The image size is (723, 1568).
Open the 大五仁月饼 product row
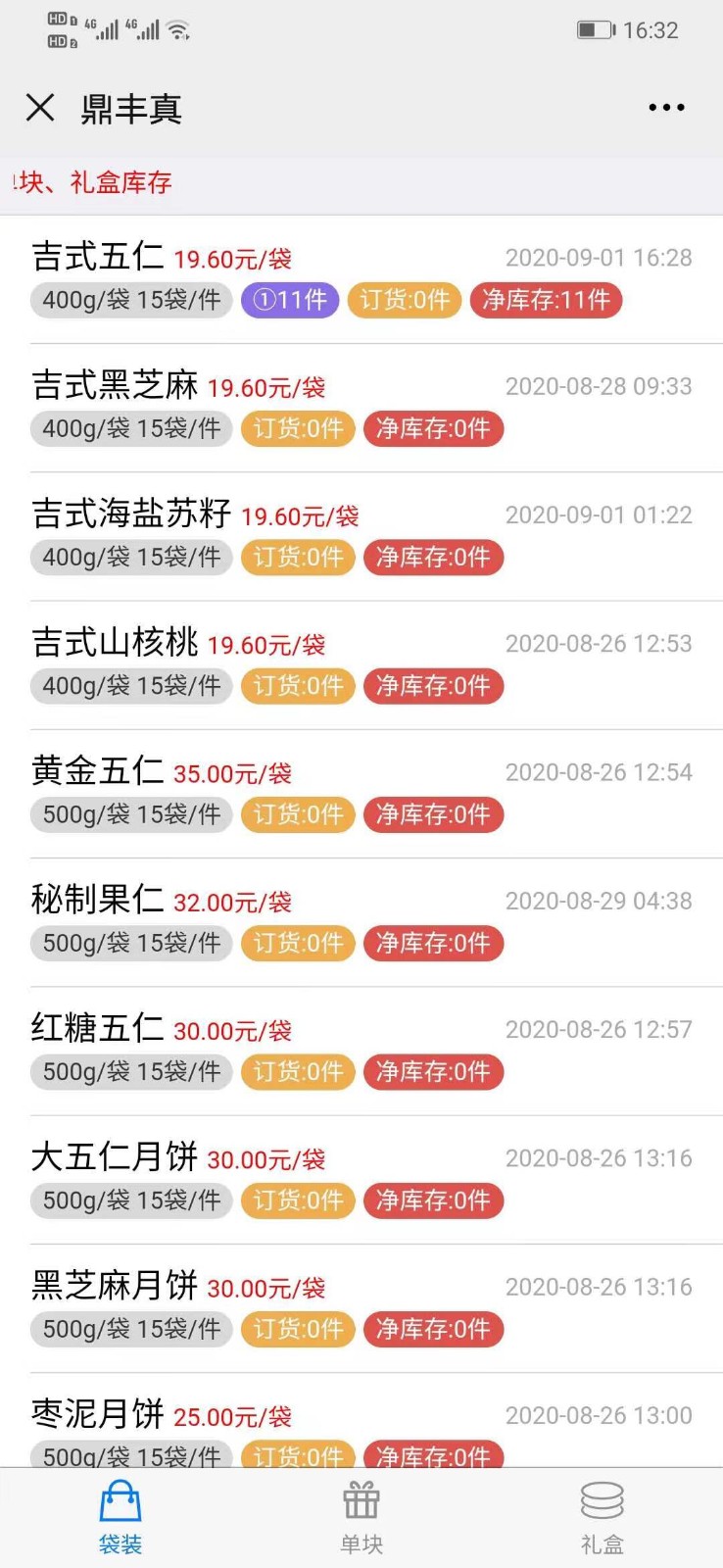[x=361, y=1179]
